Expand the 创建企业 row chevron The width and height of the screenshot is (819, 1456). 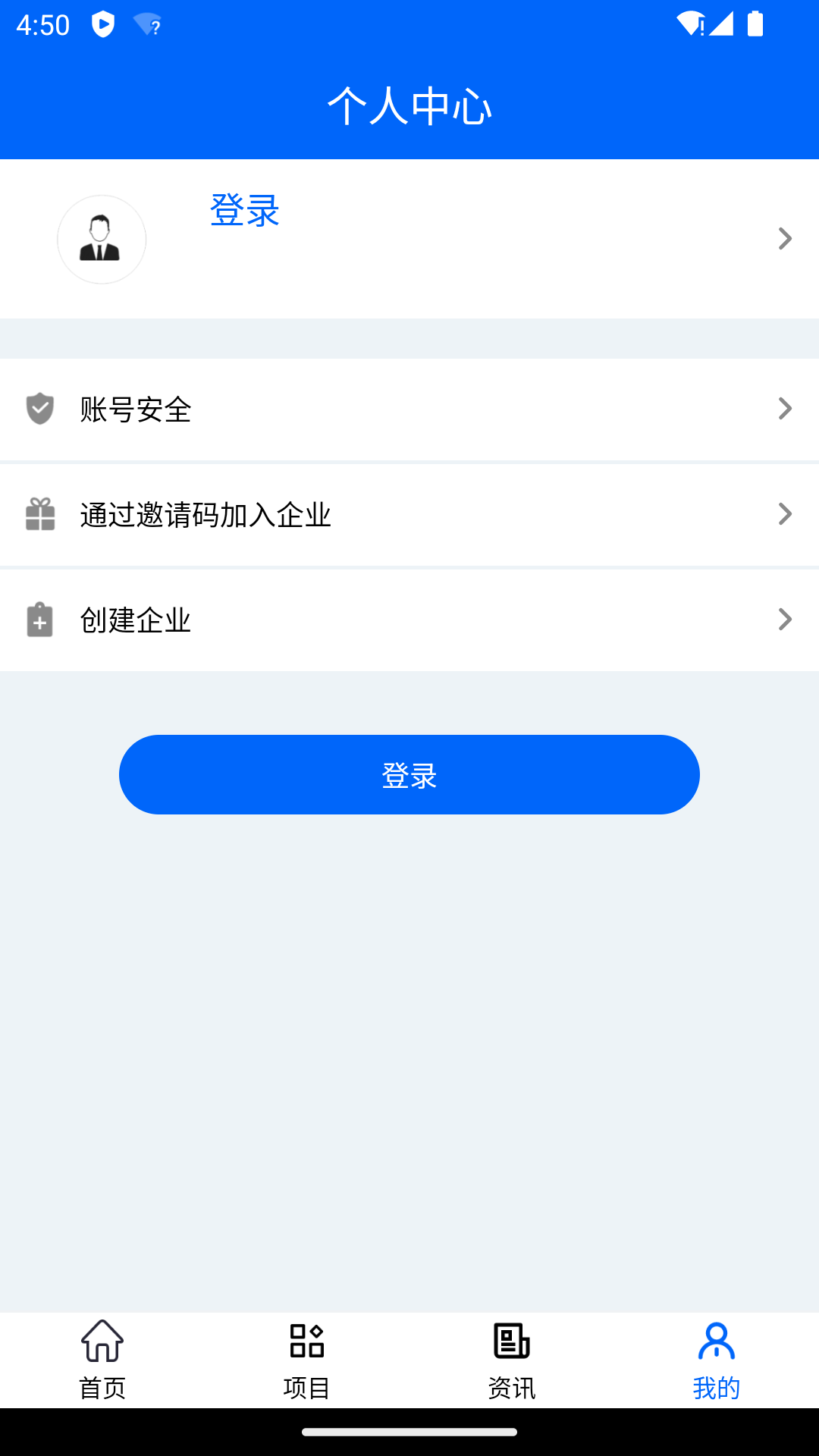tap(785, 620)
